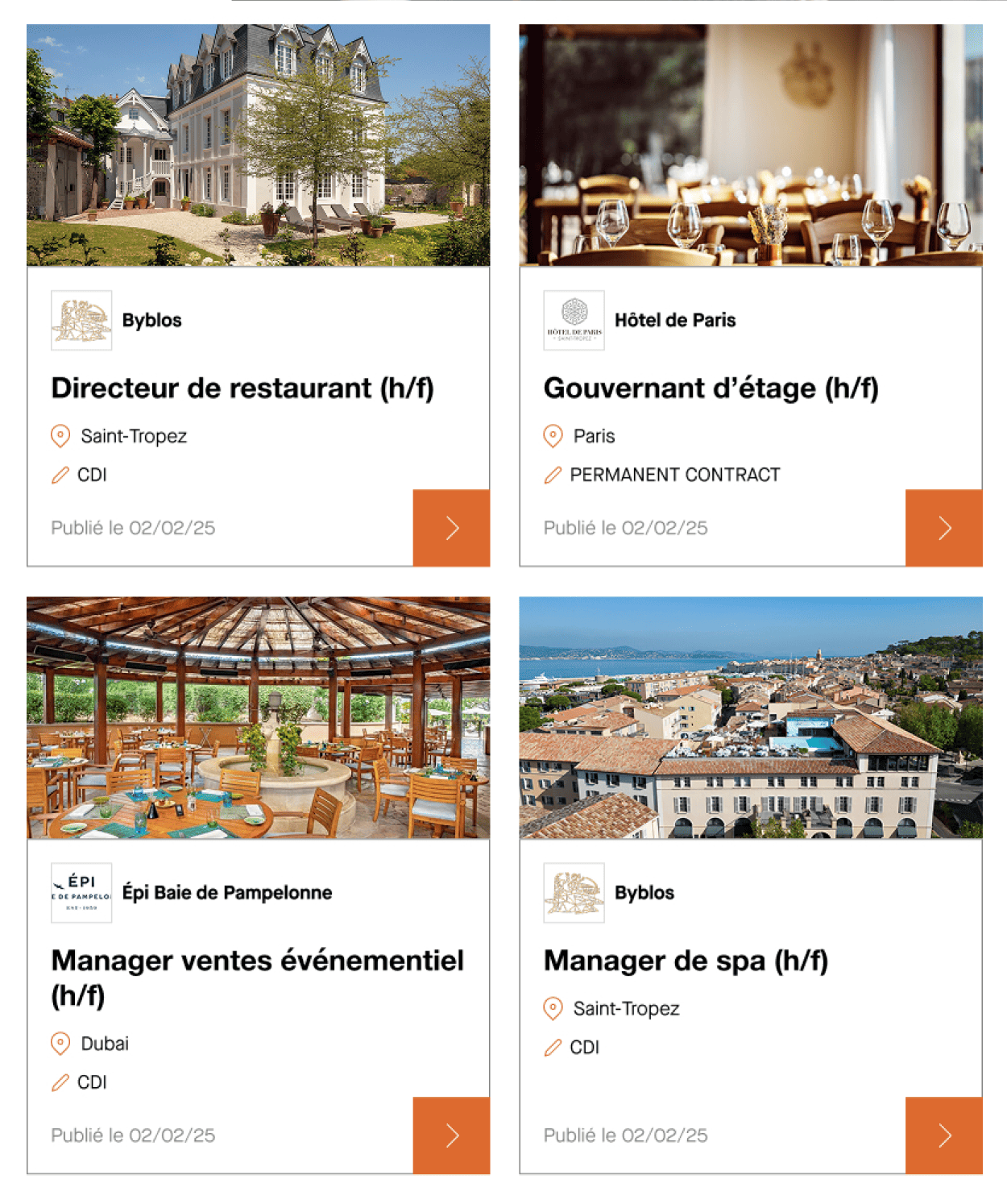Tap the orange arrow on Directeur de restaurant
Screen dimensions: 1007x1204
click(x=451, y=528)
